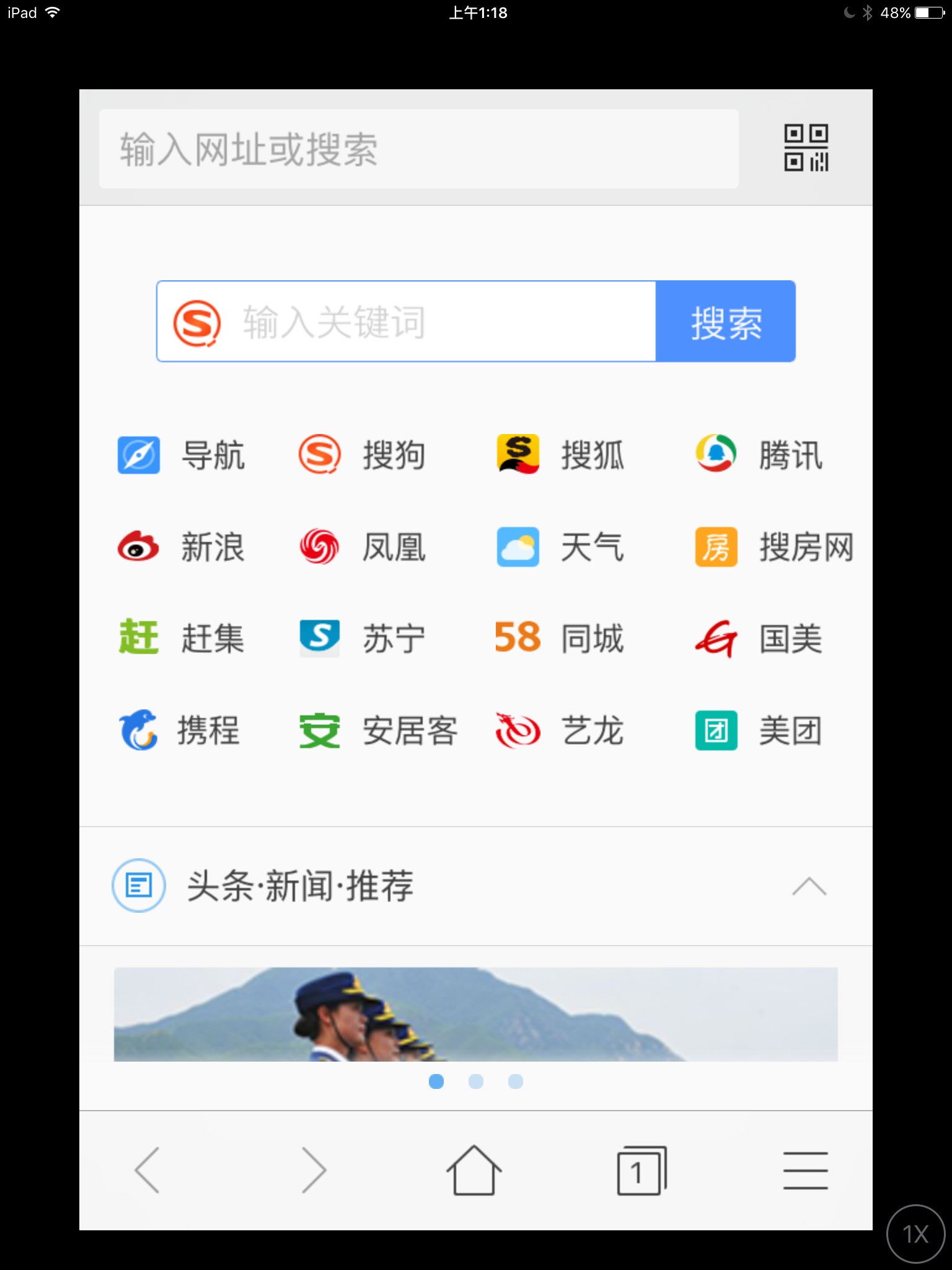Screen dimensions: 952x1270
Task: Go to 腾讯 site
Action: pos(759,455)
